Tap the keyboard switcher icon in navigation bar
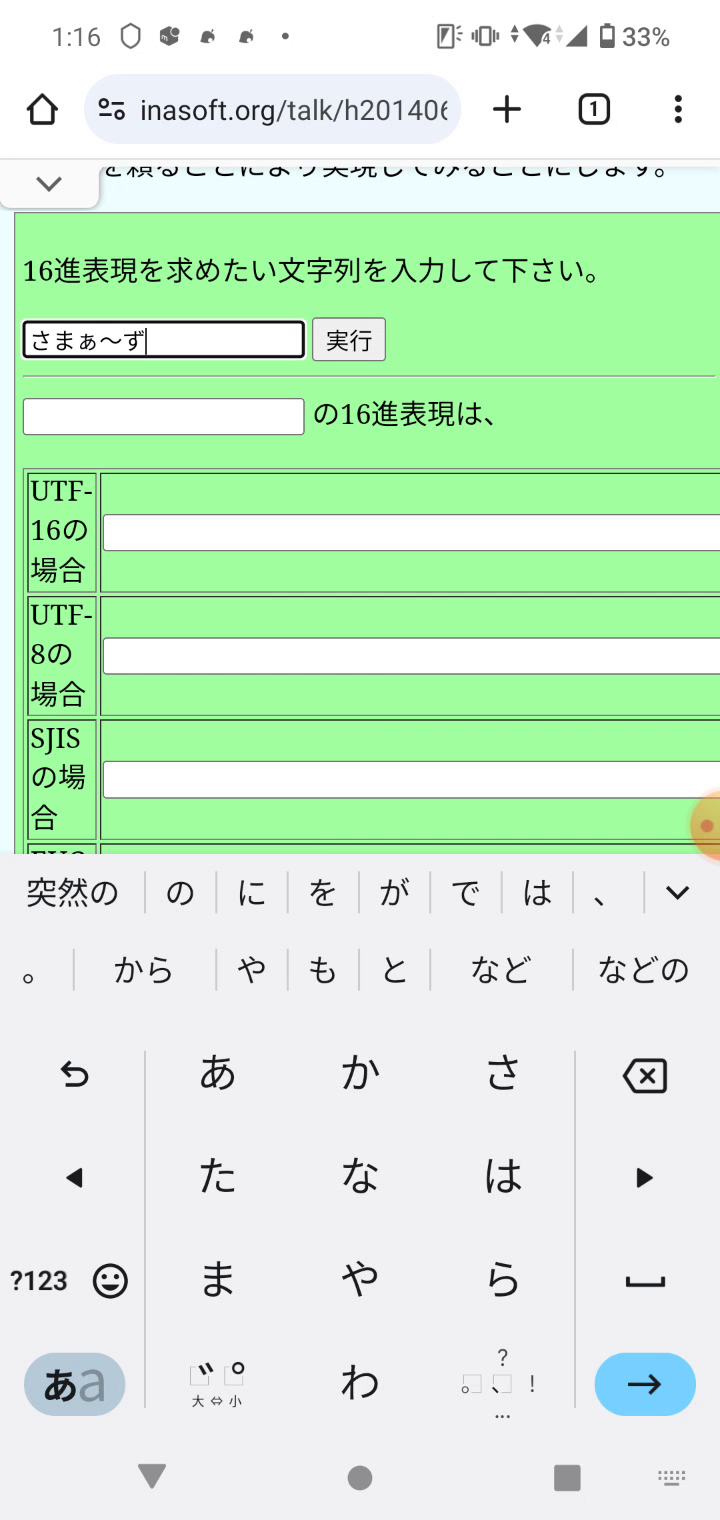The height and width of the screenshot is (1520, 720). (670, 1477)
